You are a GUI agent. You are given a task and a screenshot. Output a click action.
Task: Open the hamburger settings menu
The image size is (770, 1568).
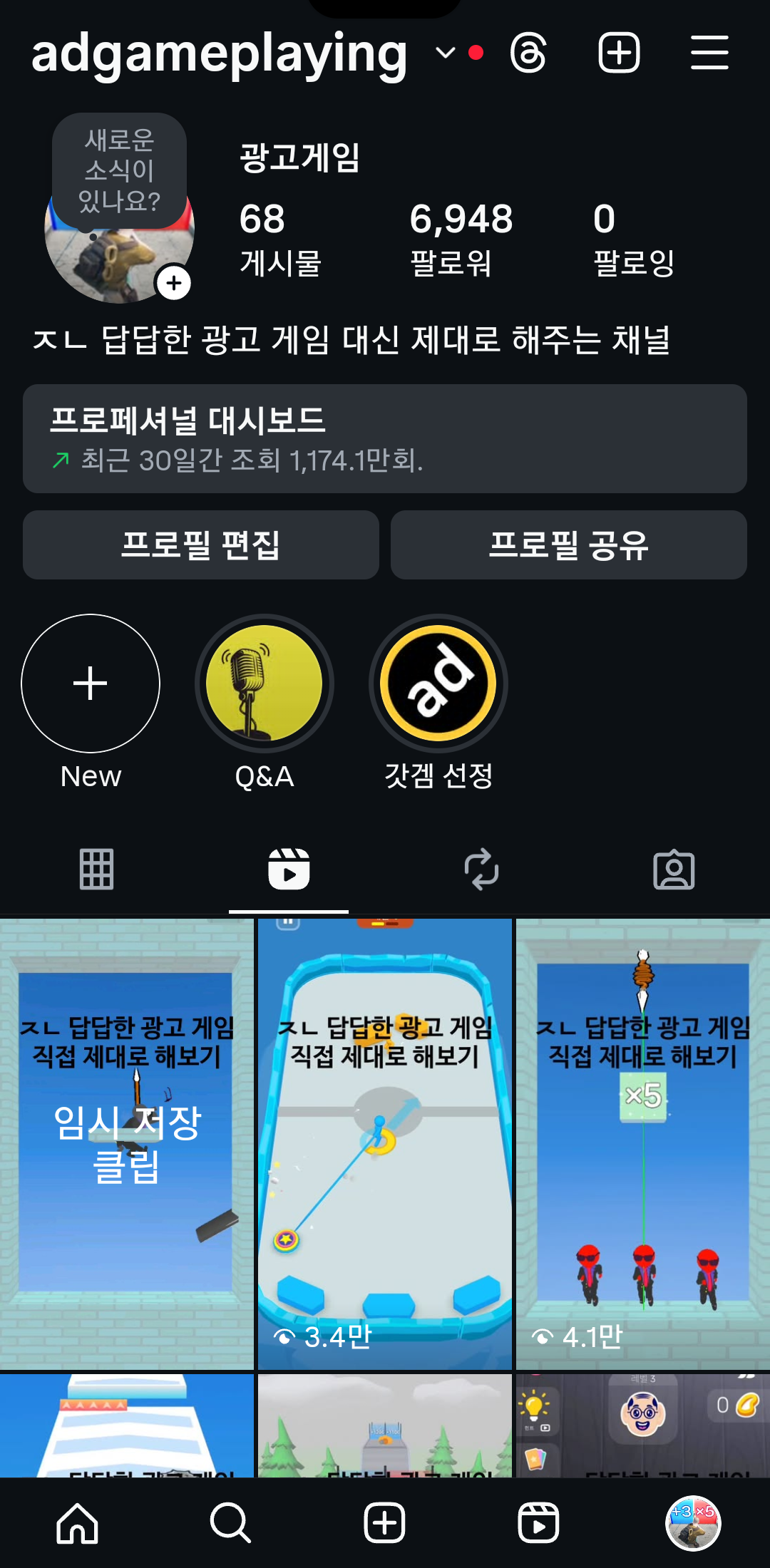tap(709, 53)
